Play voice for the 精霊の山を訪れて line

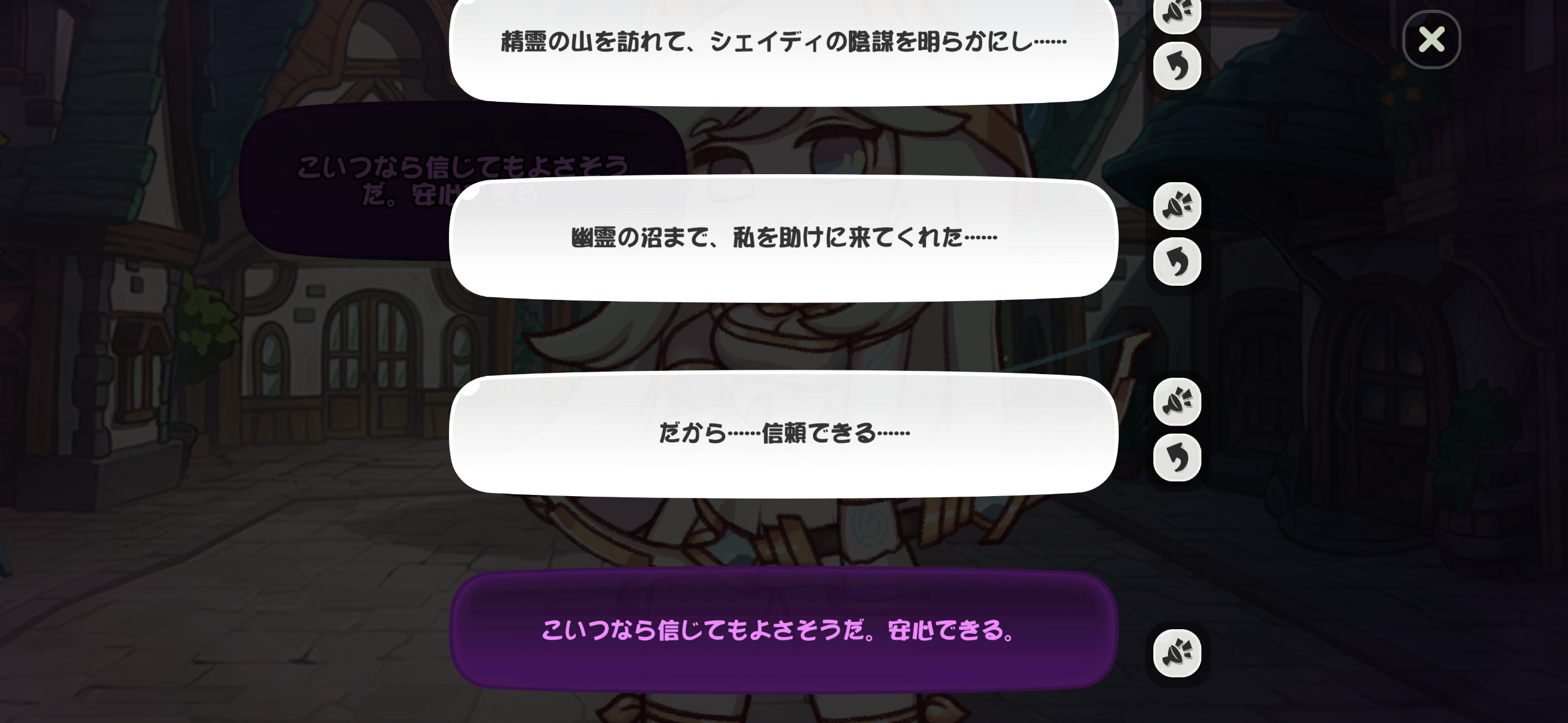(1177, 12)
